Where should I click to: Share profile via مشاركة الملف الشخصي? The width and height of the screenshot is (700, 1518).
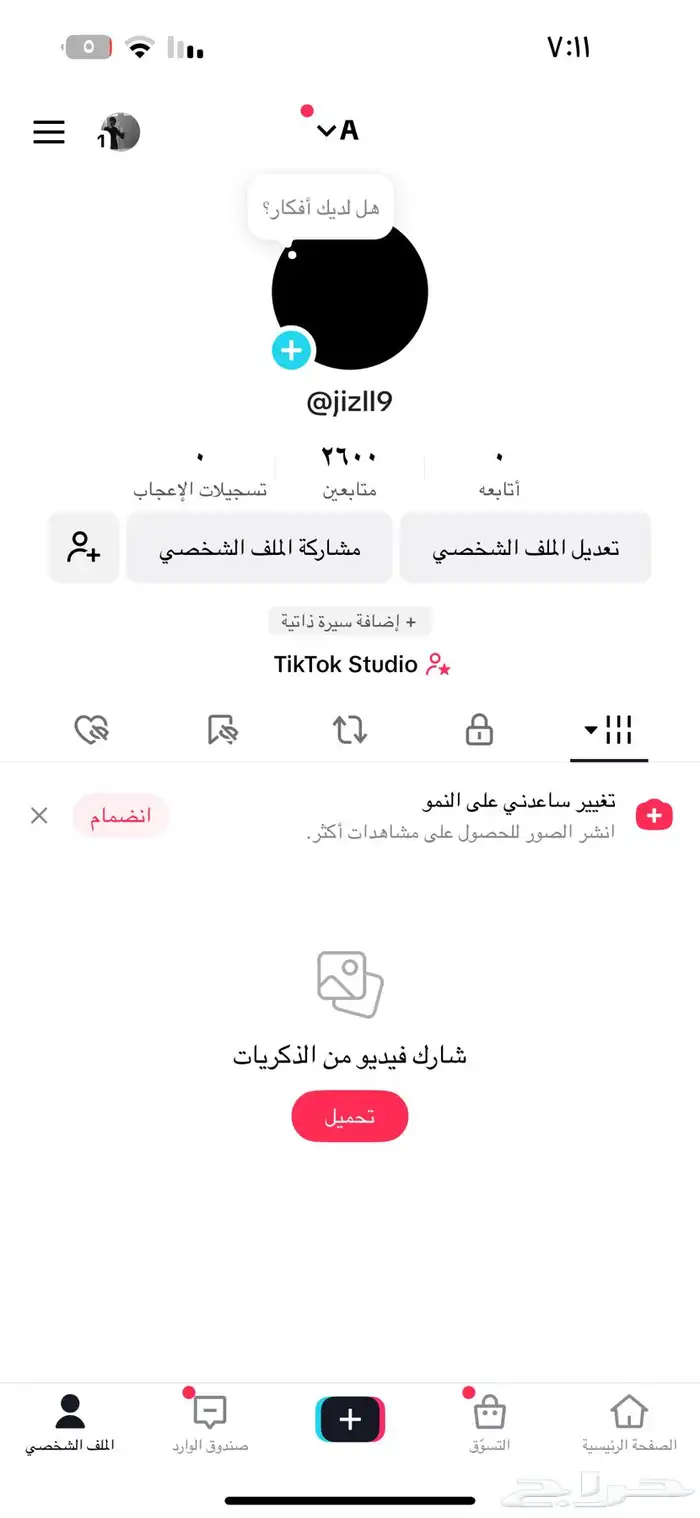(x=259, y=548)
